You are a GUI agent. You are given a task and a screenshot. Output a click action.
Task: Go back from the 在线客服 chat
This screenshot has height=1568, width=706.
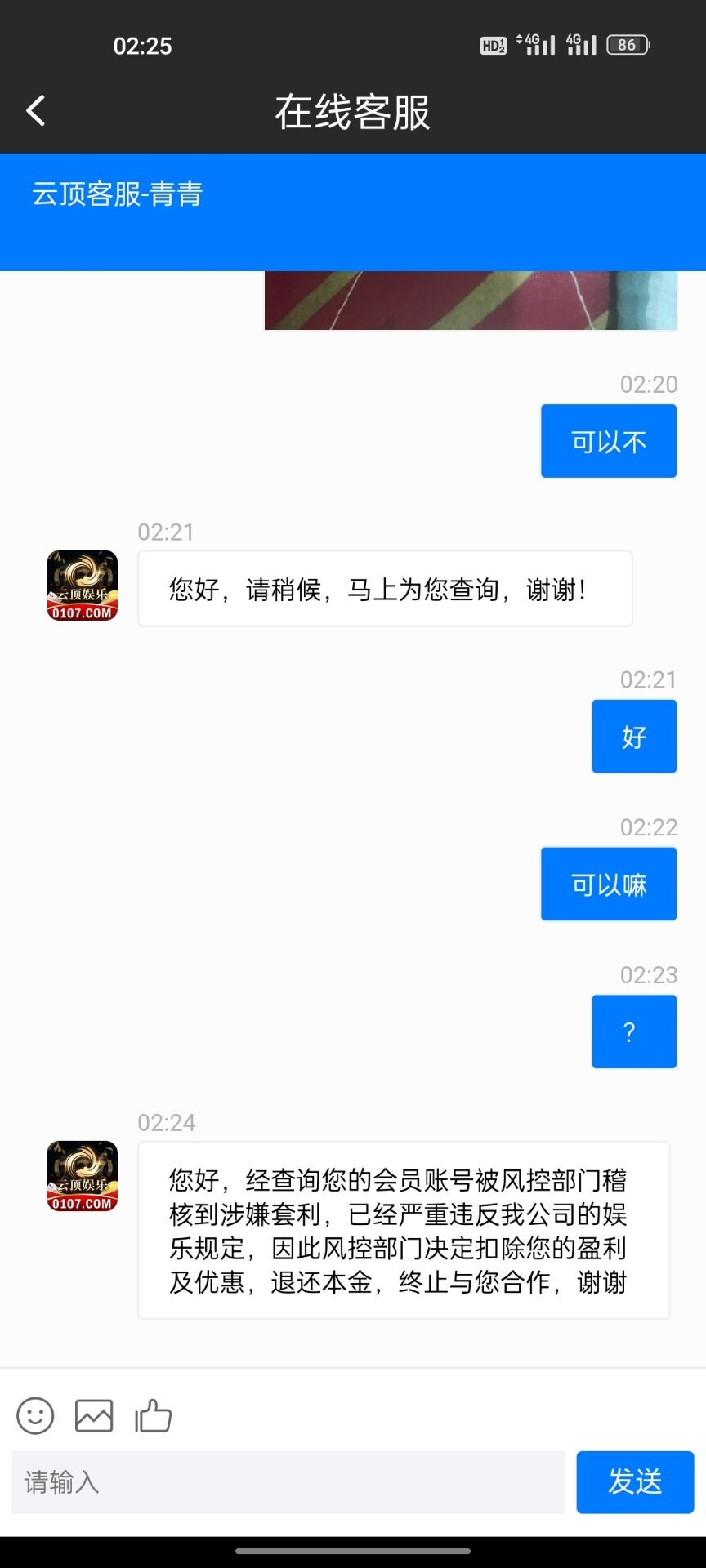(x=36, y=111)
